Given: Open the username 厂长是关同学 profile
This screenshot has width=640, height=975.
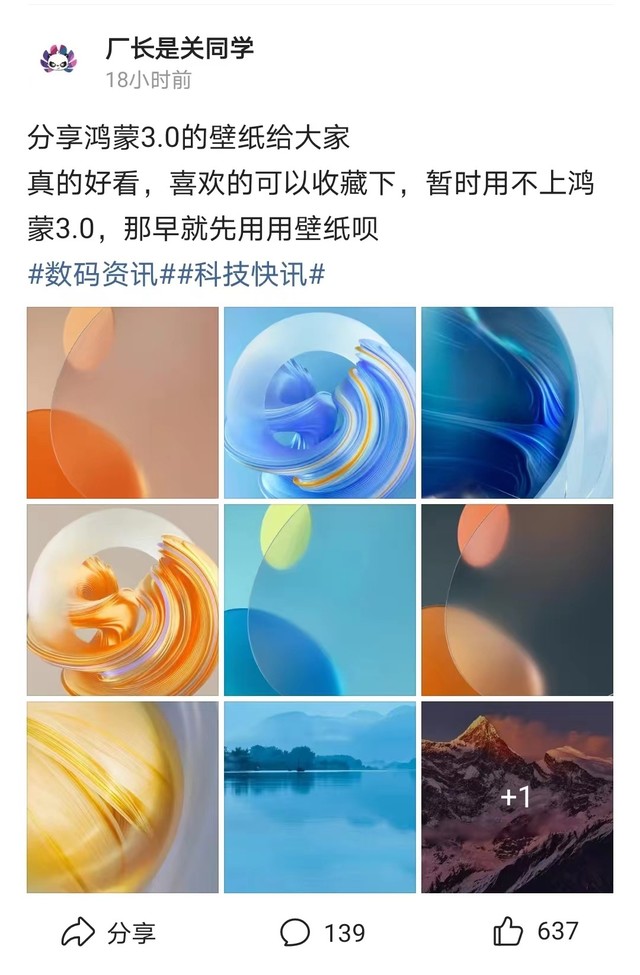Looking at the screenshot, I should [x=179, y=47].
